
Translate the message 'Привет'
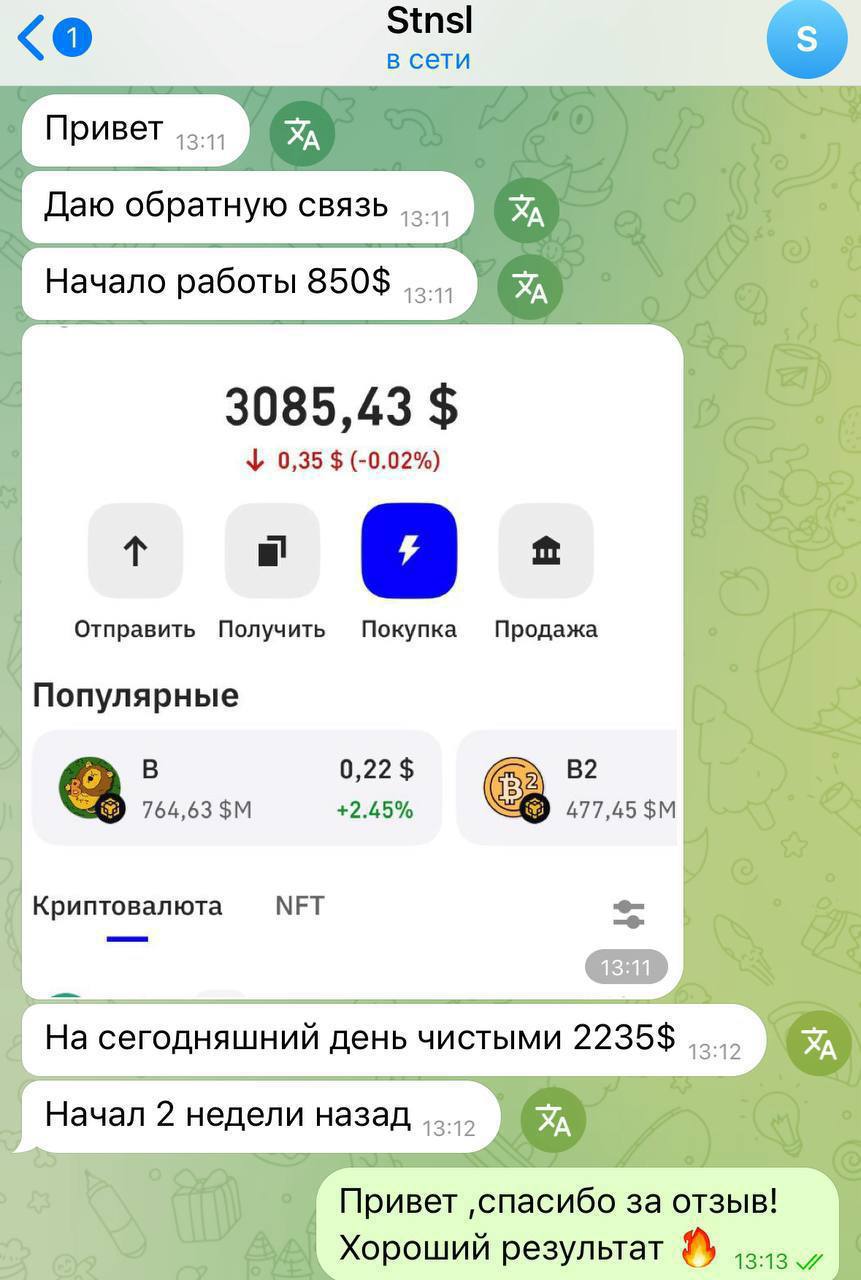302,133
